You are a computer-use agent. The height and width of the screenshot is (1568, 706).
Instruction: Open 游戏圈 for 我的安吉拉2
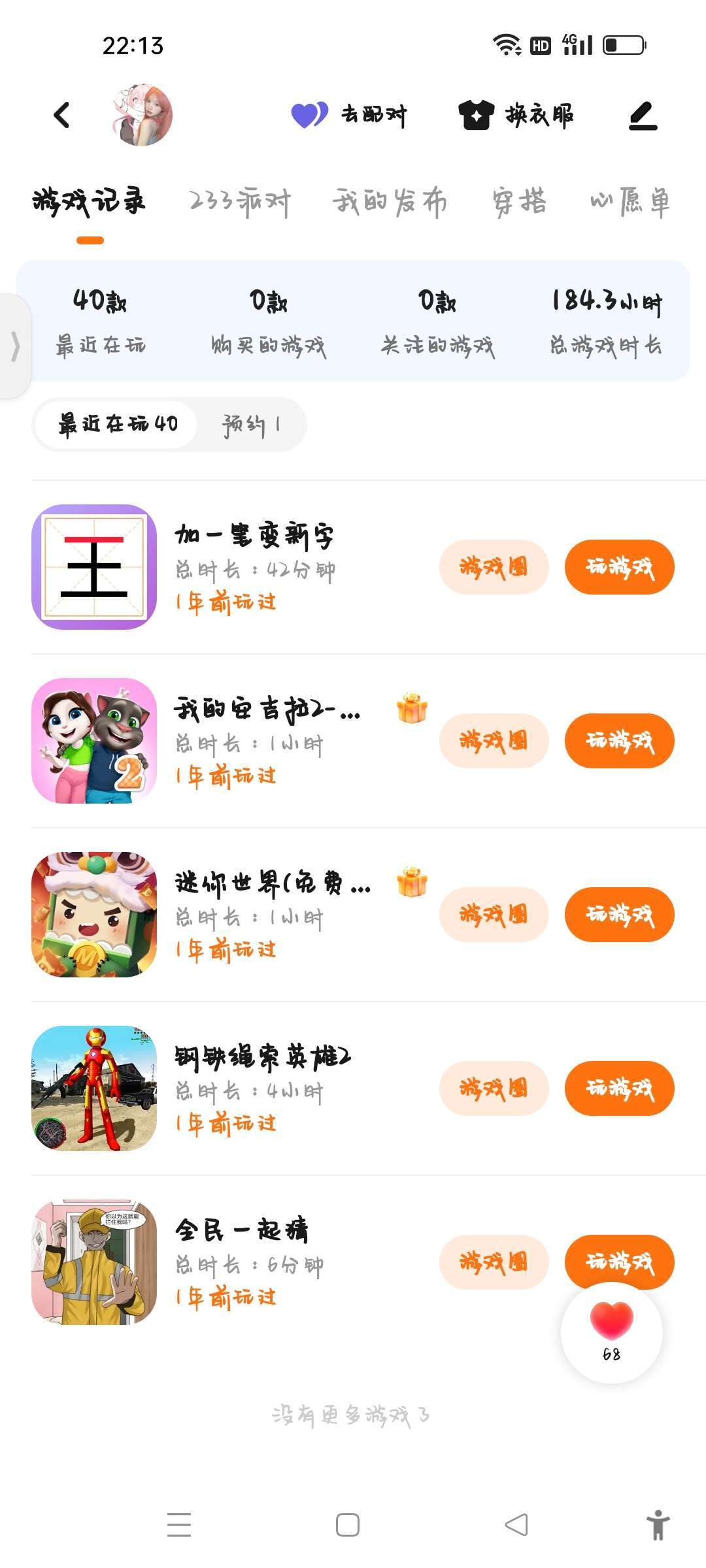[x=494, y=741]
